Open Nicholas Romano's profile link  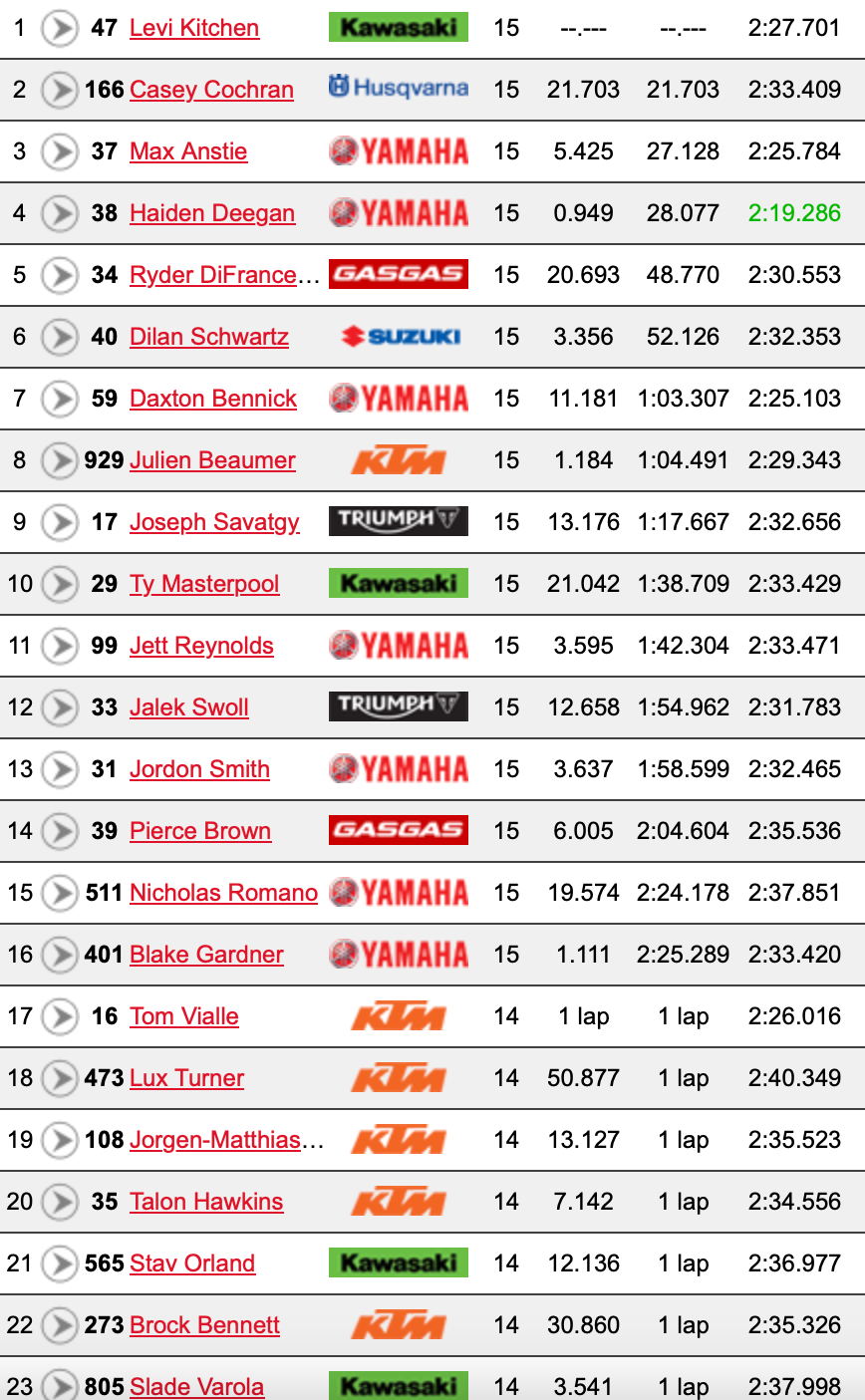[x=223, y=893]
